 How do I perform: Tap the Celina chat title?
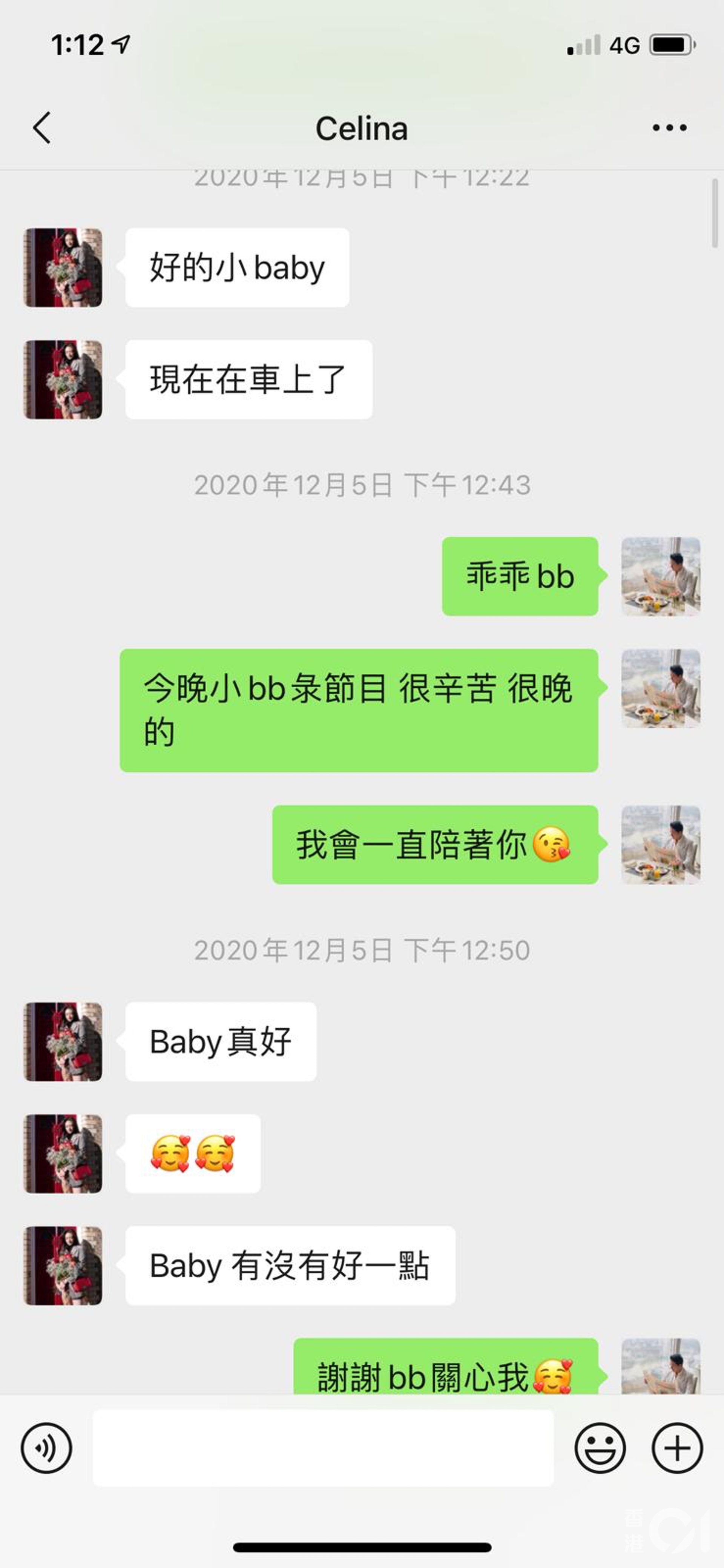click(362, 128)
